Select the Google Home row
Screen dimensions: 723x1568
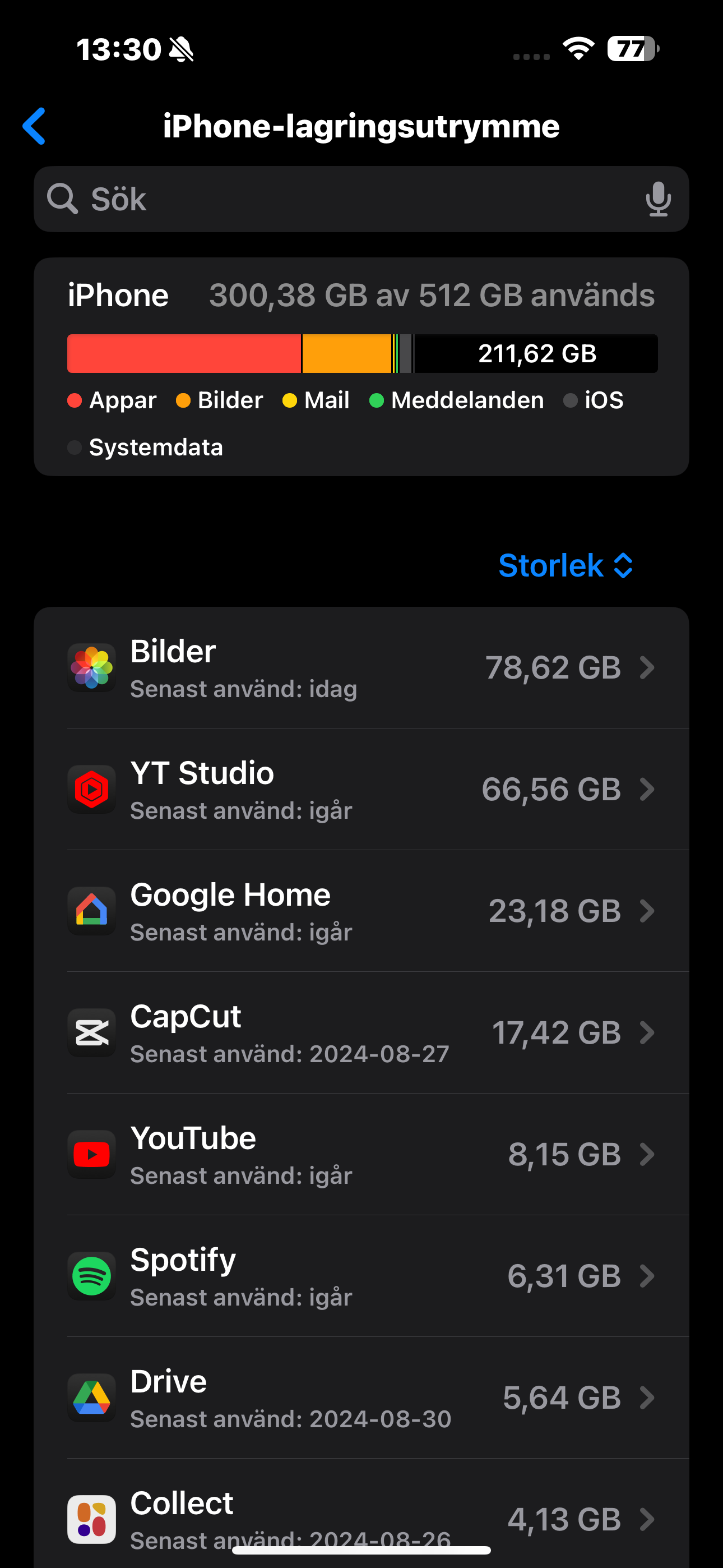[361, 911]
